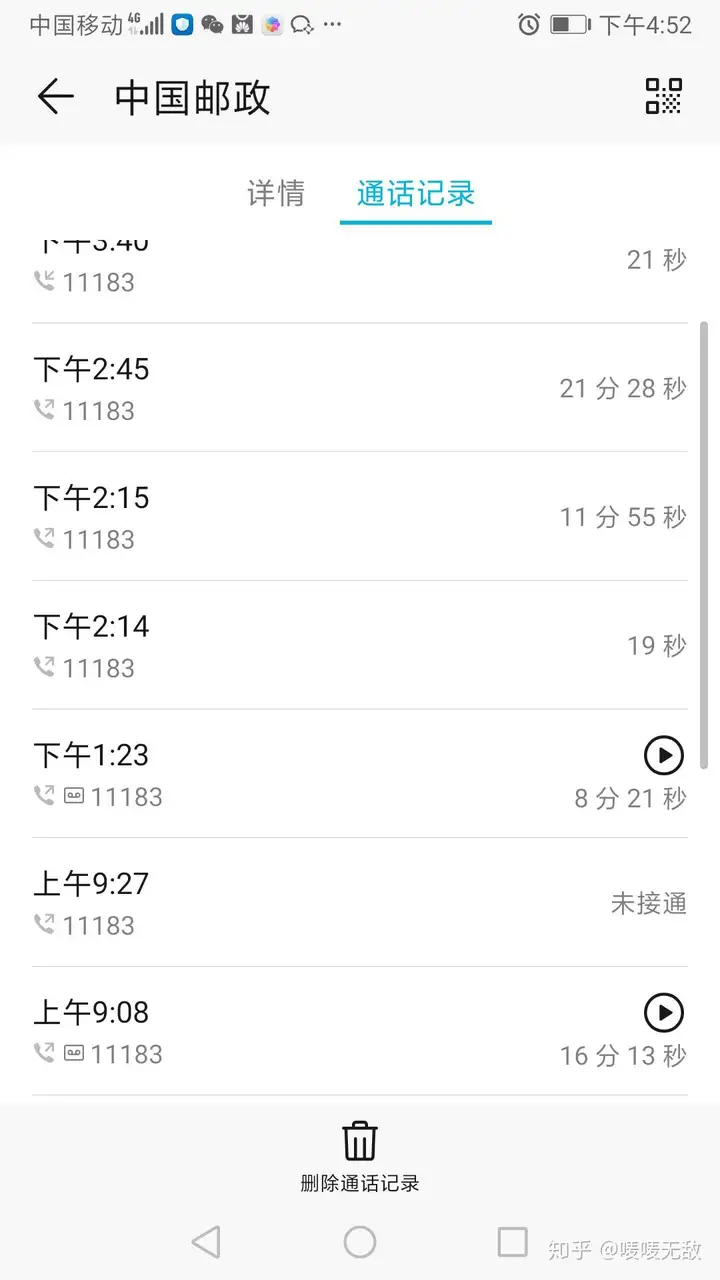Open the missed 上午9:27 call entry

coord(360,903)
